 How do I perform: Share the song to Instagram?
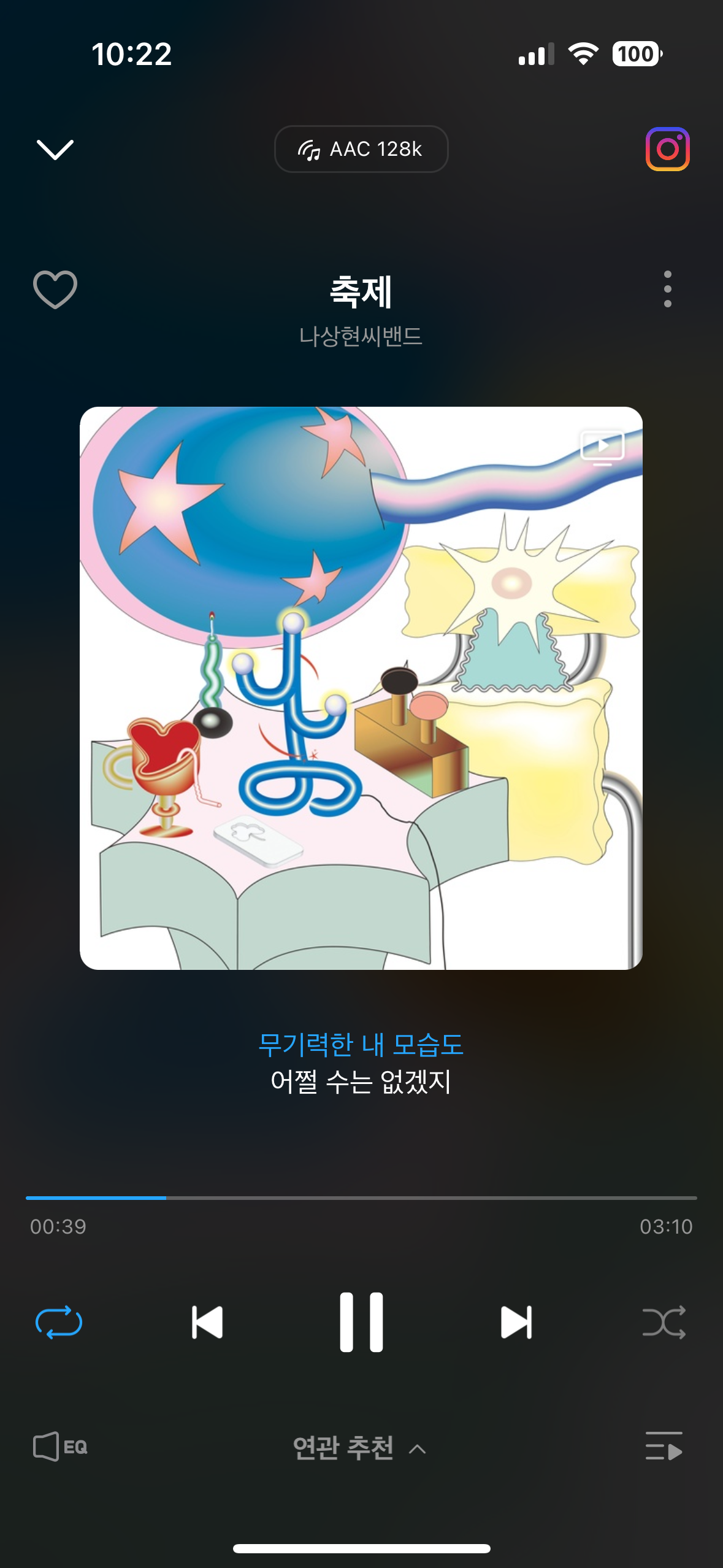[x=667, y=149]
